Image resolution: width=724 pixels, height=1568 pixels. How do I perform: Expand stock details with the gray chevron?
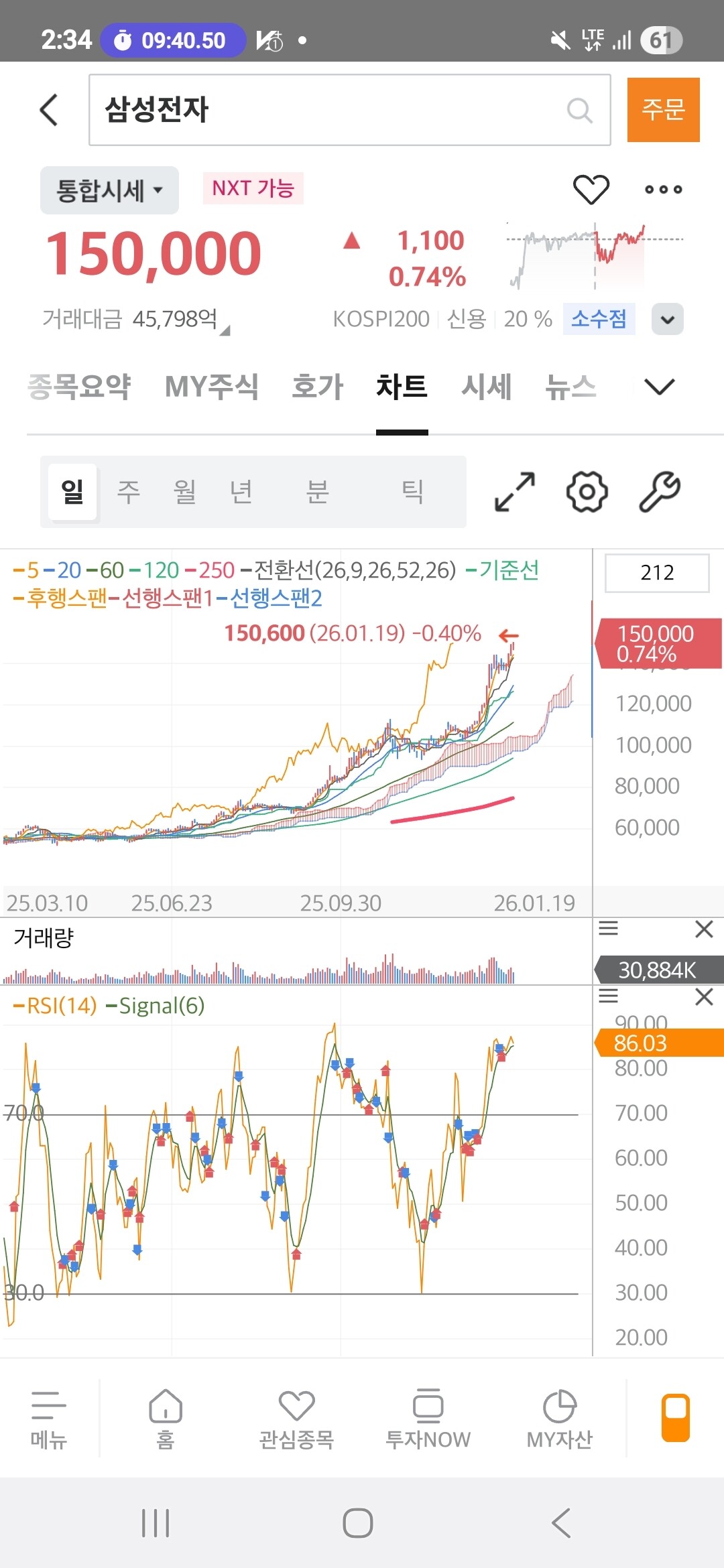(667, 319)
